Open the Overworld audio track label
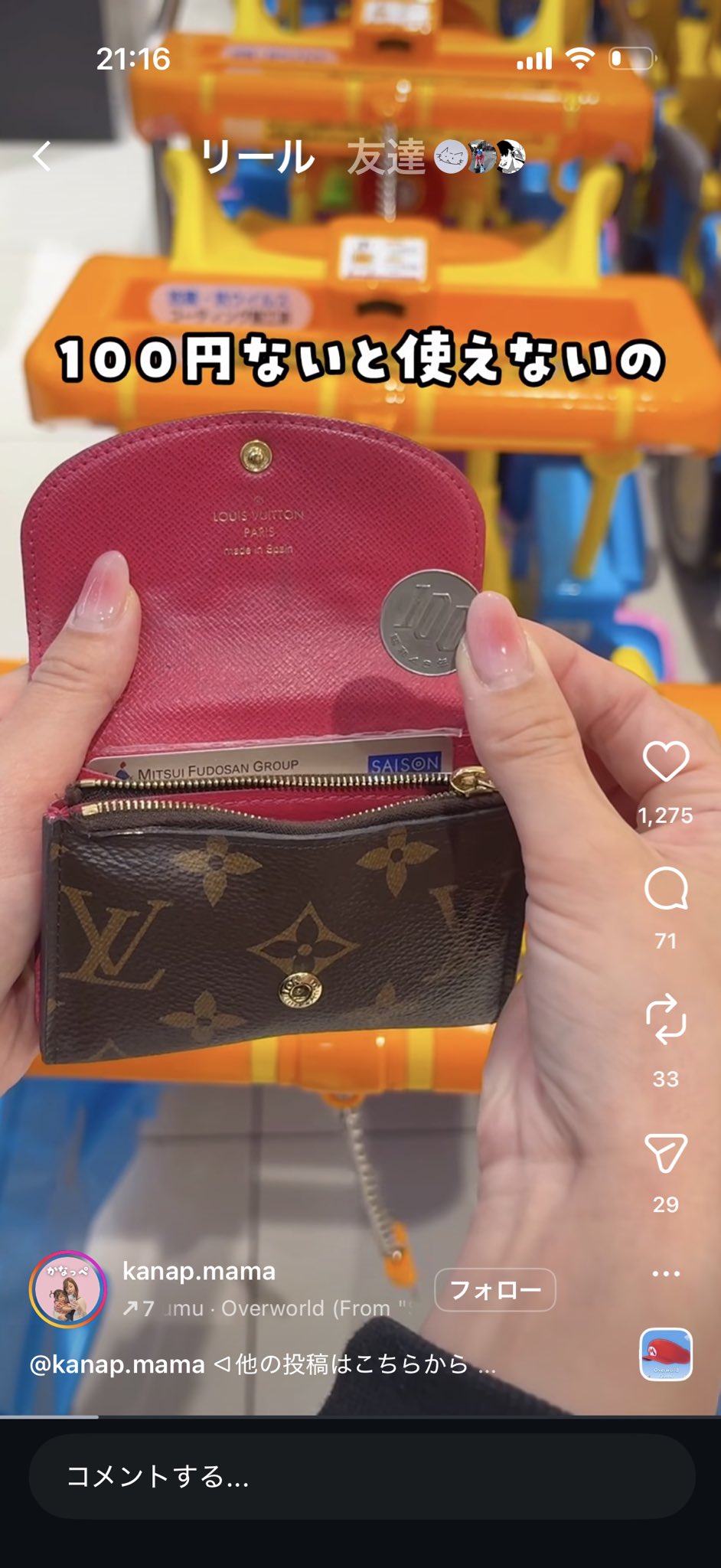721x1568 pixels. (x=268, y=1308)
